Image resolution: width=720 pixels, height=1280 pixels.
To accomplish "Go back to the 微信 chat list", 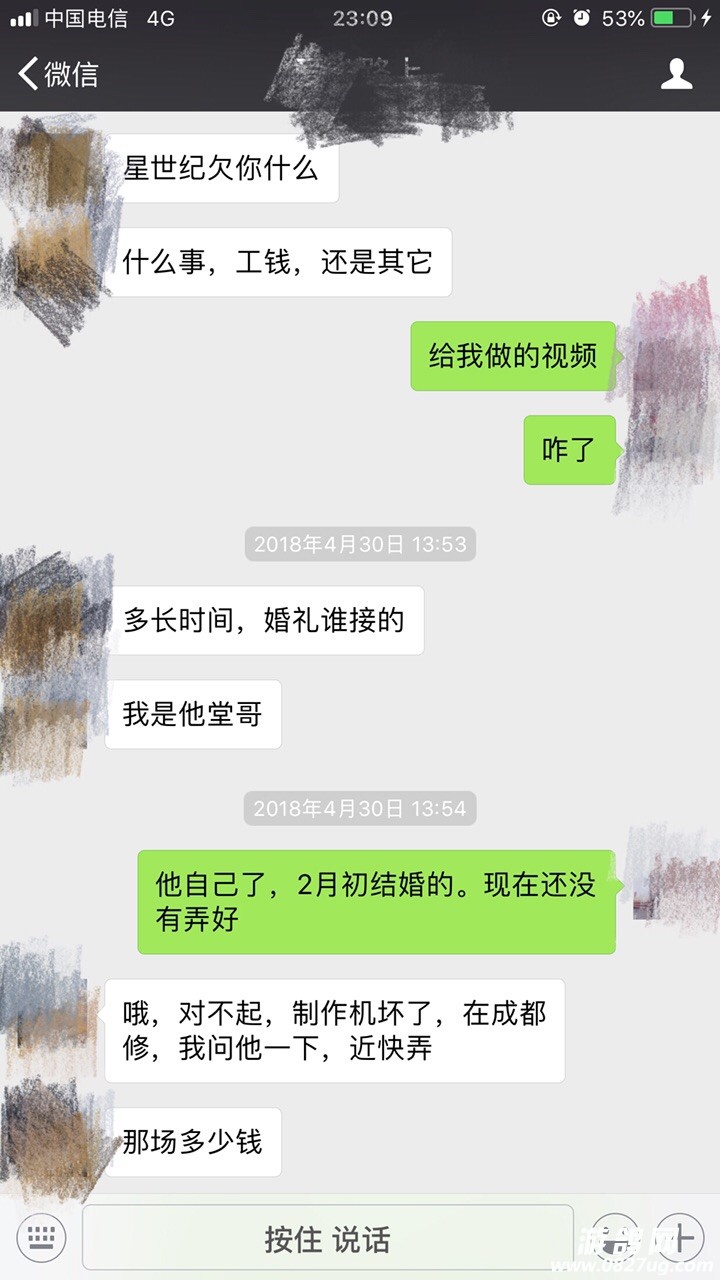I will pyautogui.click(x=58, y=74).
